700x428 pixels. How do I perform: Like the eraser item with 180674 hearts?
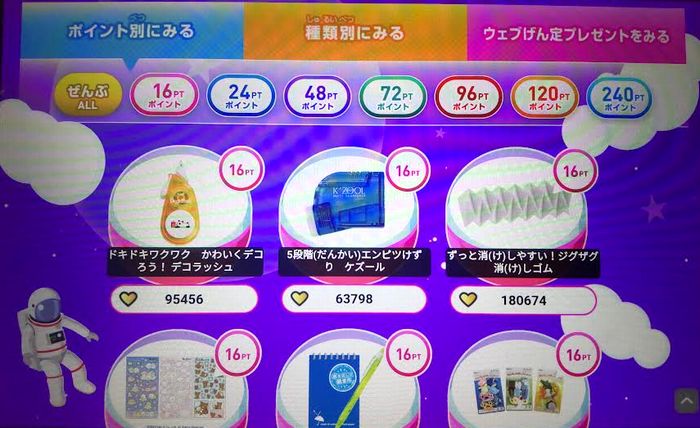466,298
